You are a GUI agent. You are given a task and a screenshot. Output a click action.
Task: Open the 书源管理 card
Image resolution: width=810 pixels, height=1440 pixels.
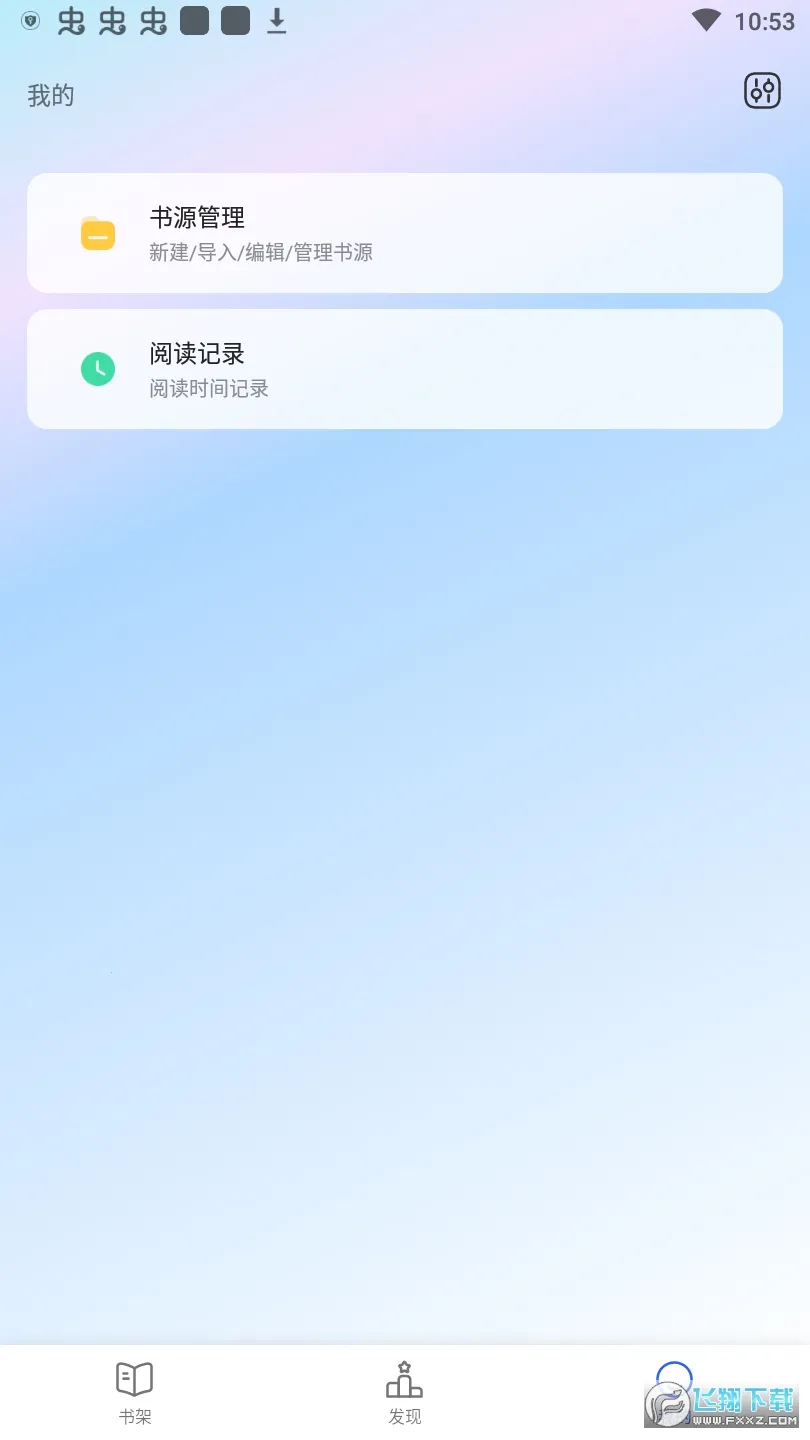pos(405,233)
